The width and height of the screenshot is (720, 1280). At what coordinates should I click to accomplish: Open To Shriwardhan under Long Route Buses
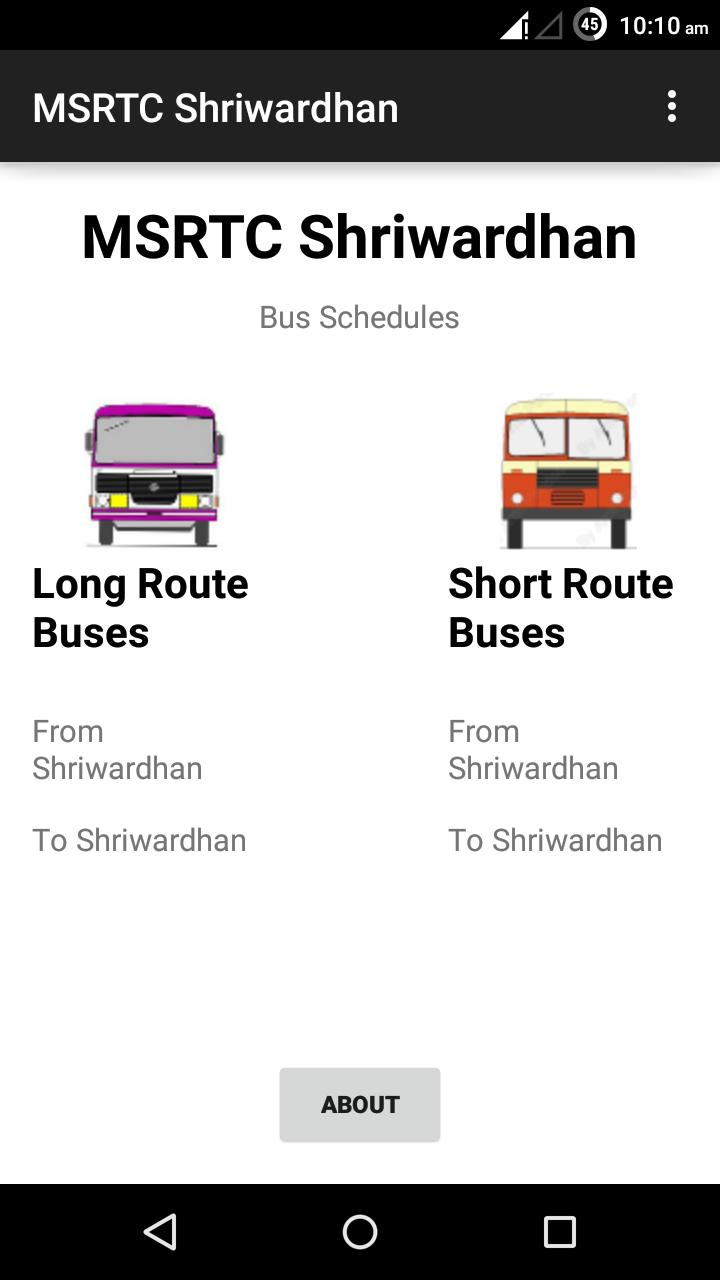click(139, 840)
